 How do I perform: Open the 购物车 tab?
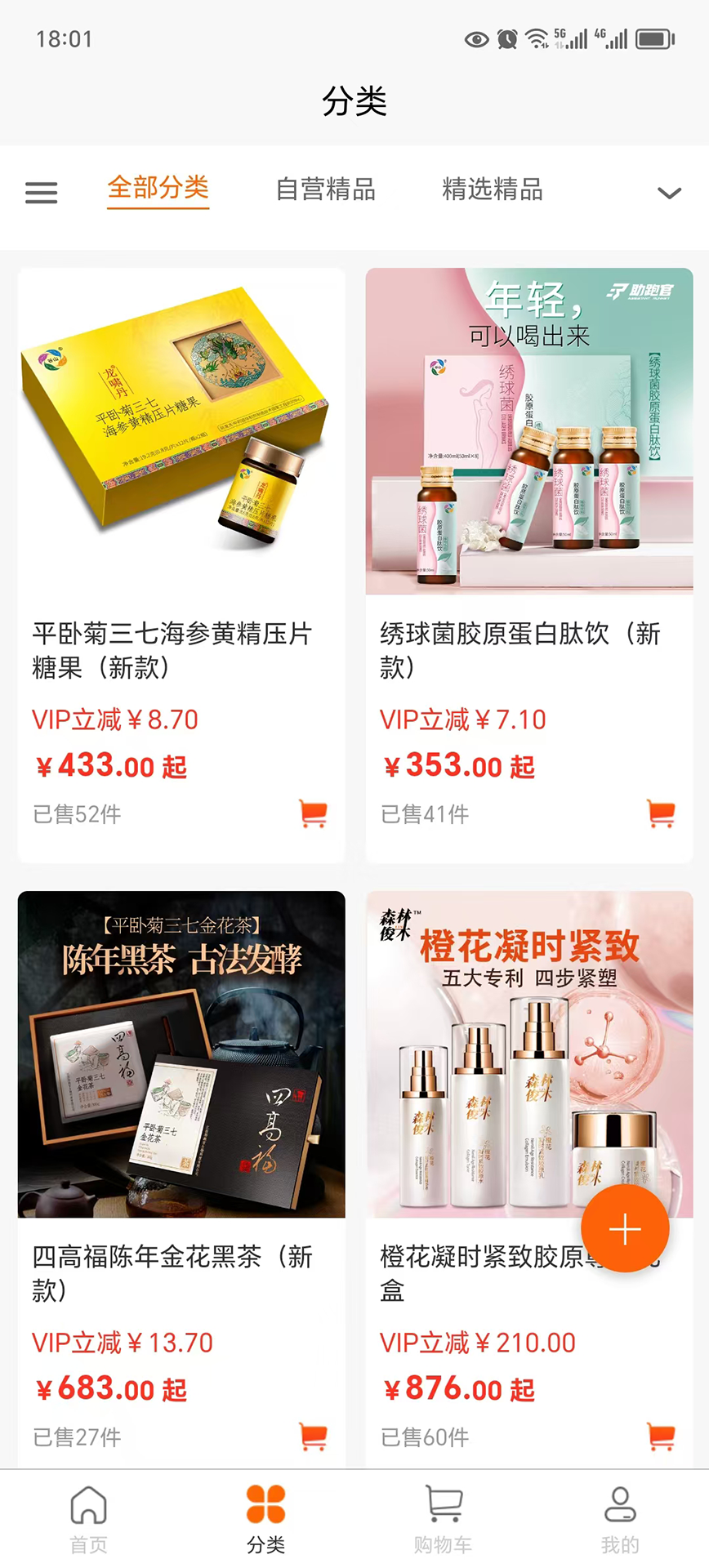pyautogui.click(x=443, y=1518)
